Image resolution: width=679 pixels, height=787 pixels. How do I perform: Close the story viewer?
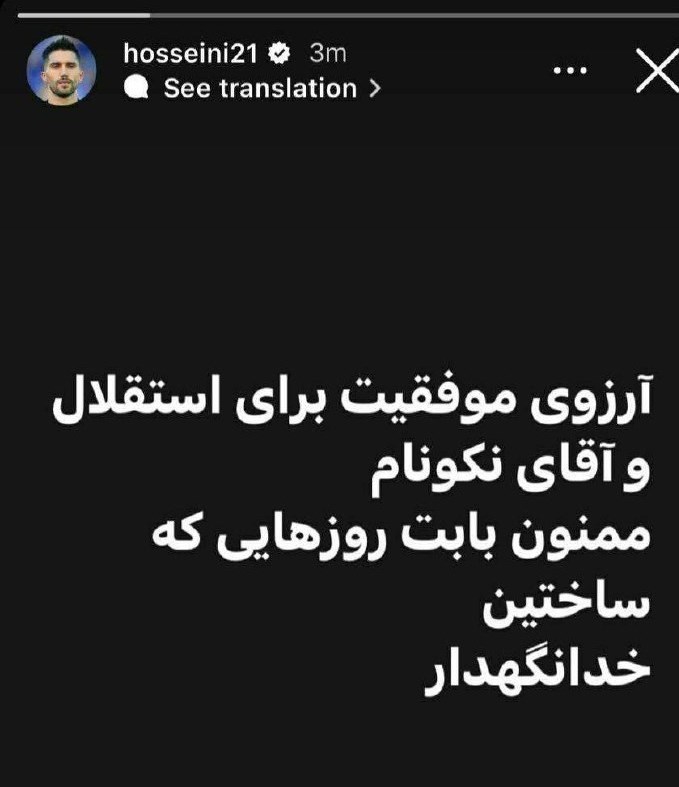(656, 71)
